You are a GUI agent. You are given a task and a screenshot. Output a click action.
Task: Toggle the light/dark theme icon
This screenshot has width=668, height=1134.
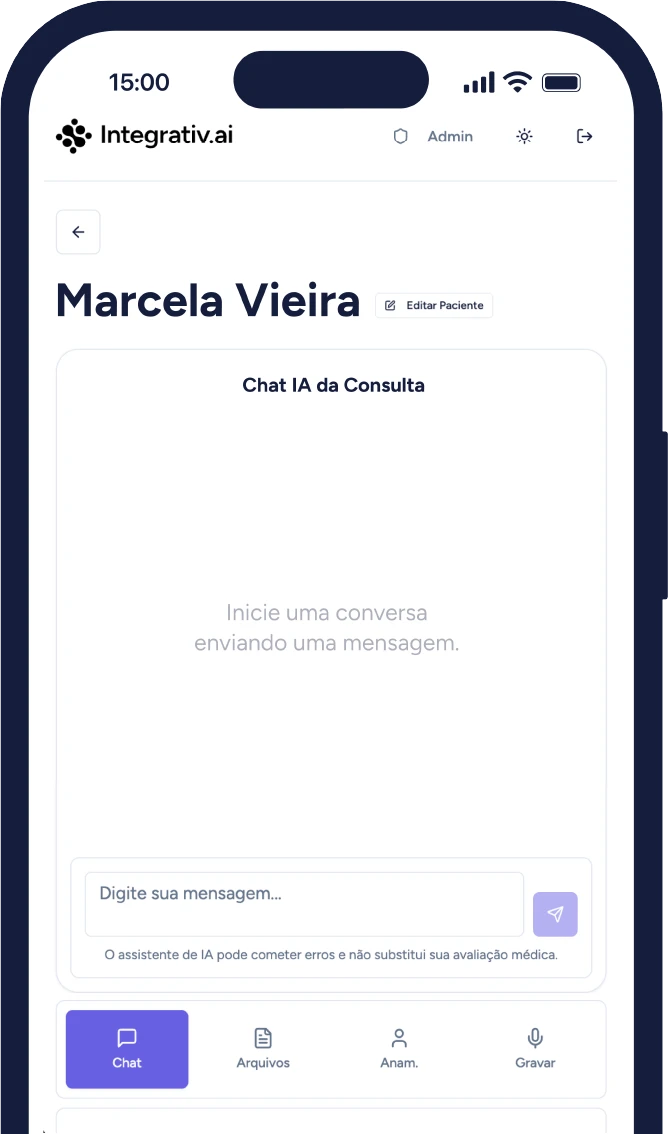[x=524, y=137]
